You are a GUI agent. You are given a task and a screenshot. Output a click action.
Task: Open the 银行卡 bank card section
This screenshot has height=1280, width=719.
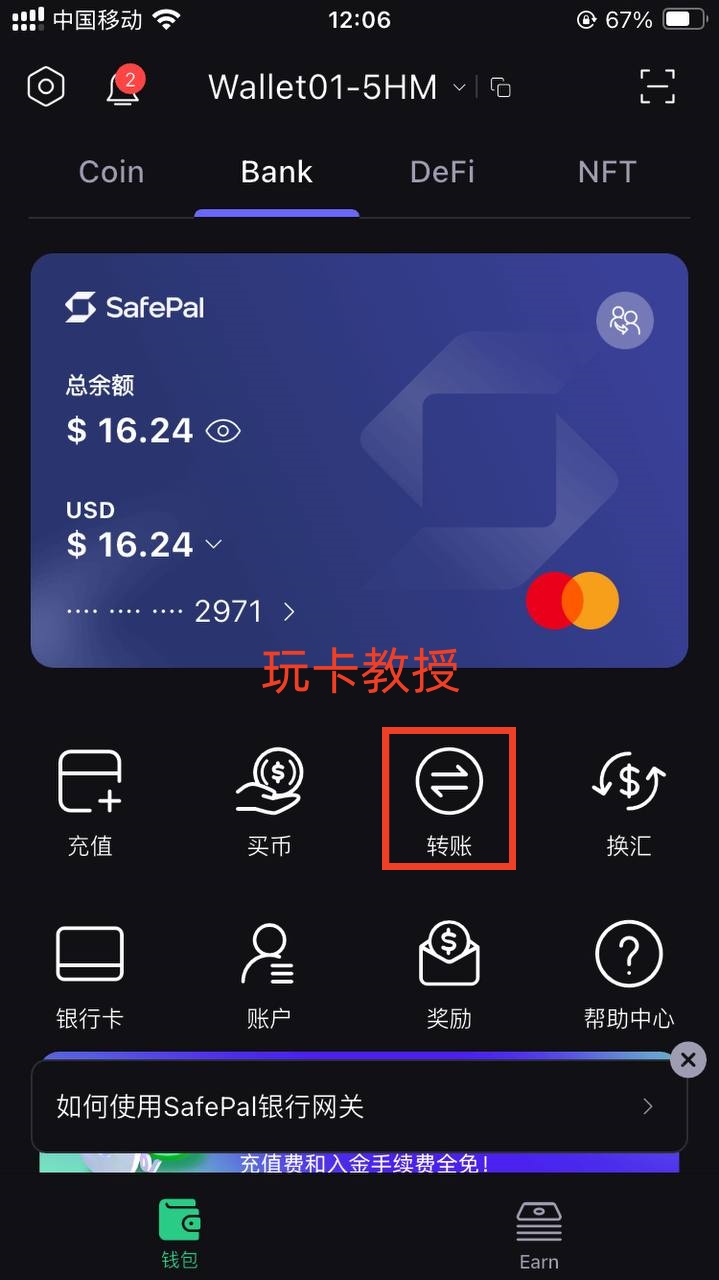tap(90, 975)
